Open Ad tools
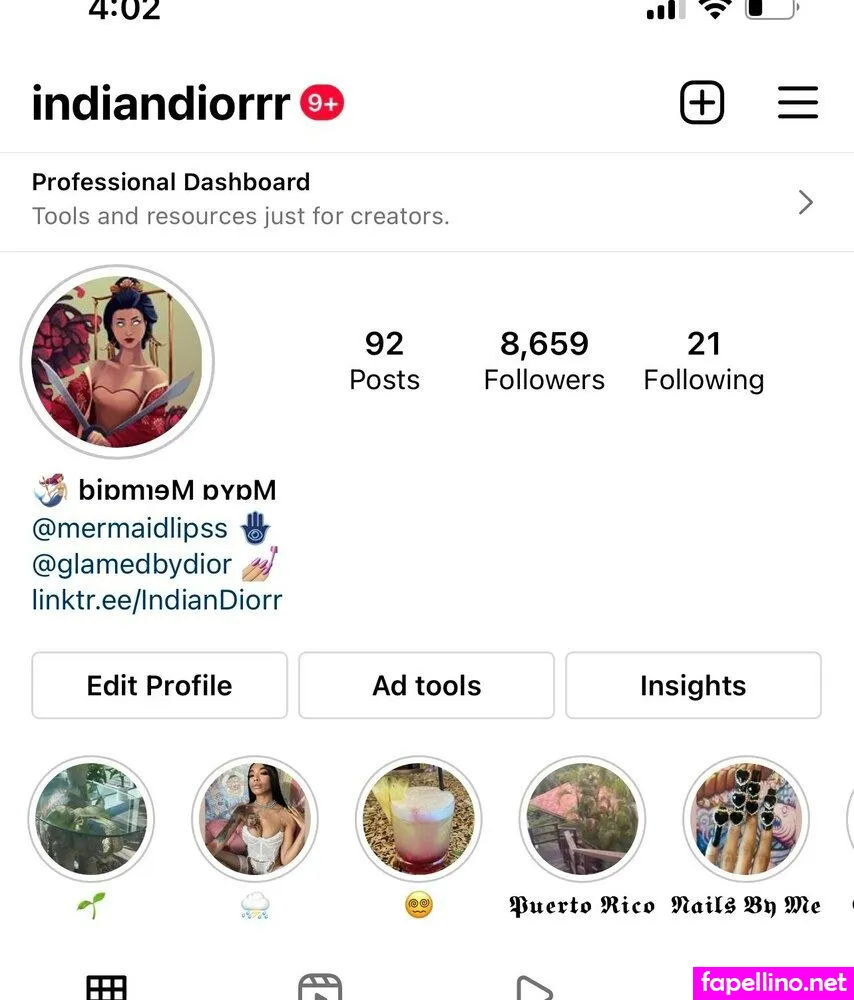The image size is (854, 1000). [426, 686]
